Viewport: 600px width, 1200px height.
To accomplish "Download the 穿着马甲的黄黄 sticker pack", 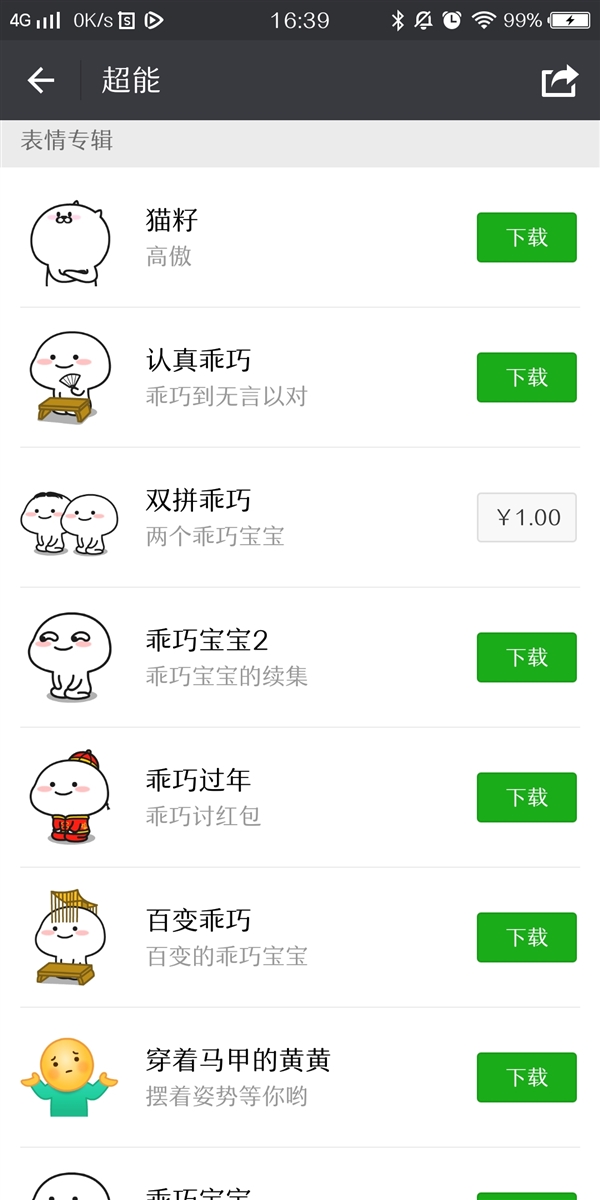I will [x=526, y=1077].
